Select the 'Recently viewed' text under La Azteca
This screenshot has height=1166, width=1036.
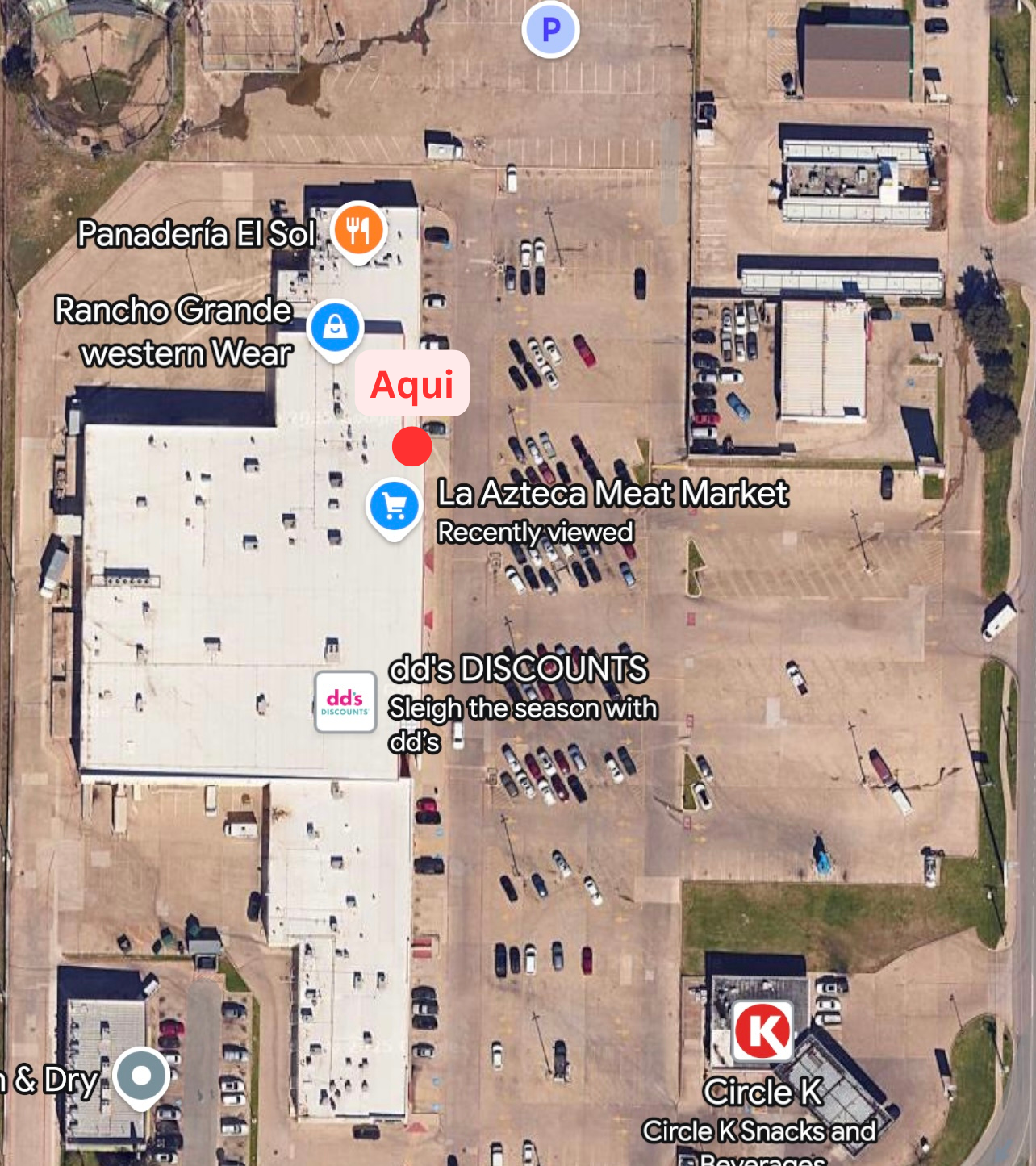[x=535, y=533]
